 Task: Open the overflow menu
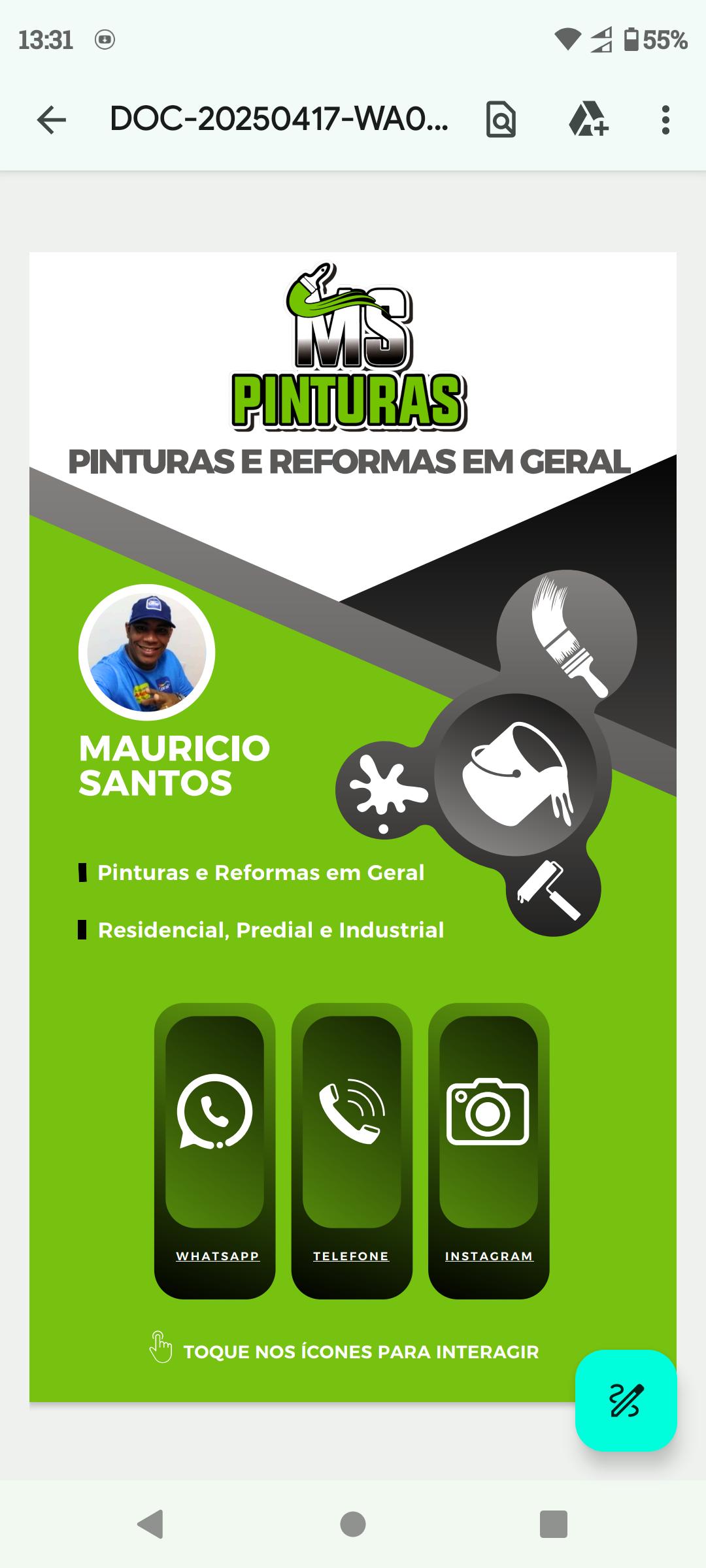click(x=665, y=120)
